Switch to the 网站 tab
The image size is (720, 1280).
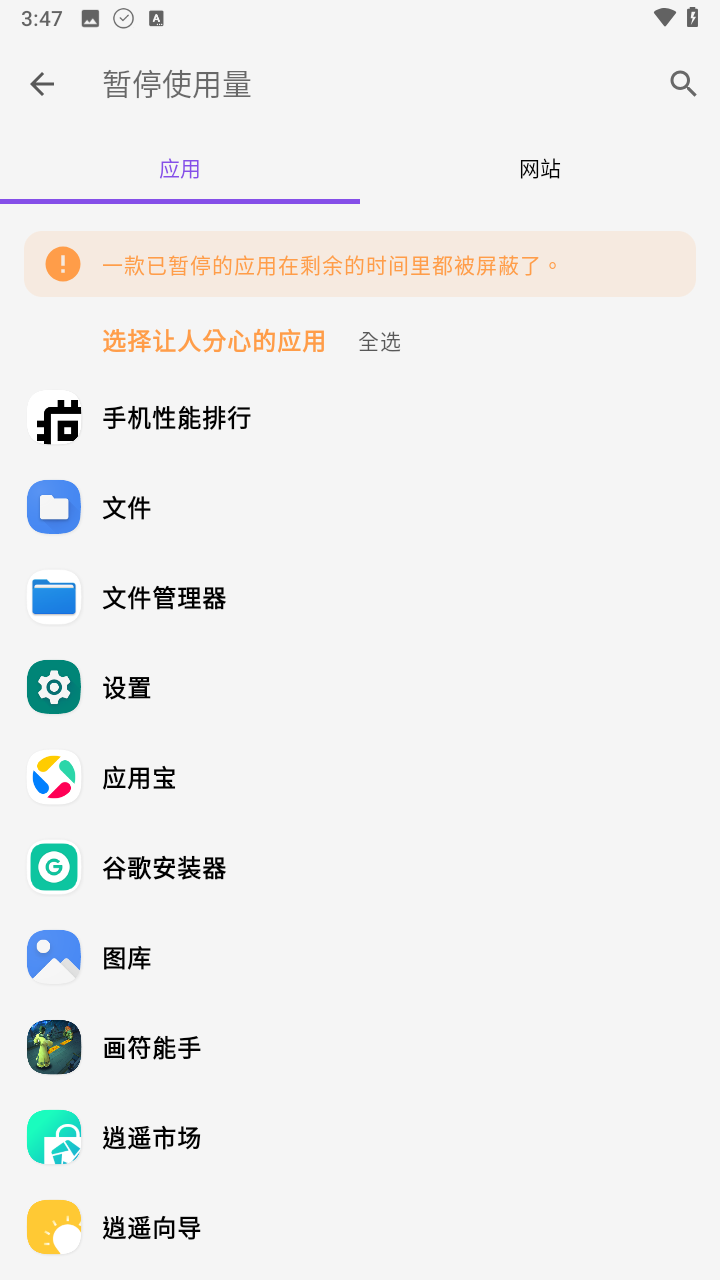(x=540, y=169)
